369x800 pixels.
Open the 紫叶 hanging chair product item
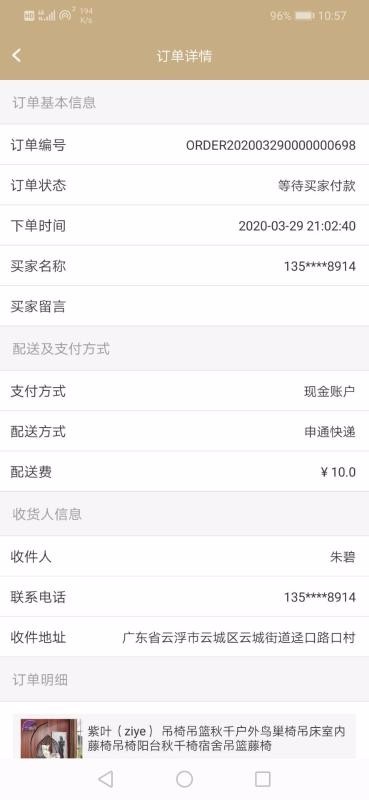184,736
